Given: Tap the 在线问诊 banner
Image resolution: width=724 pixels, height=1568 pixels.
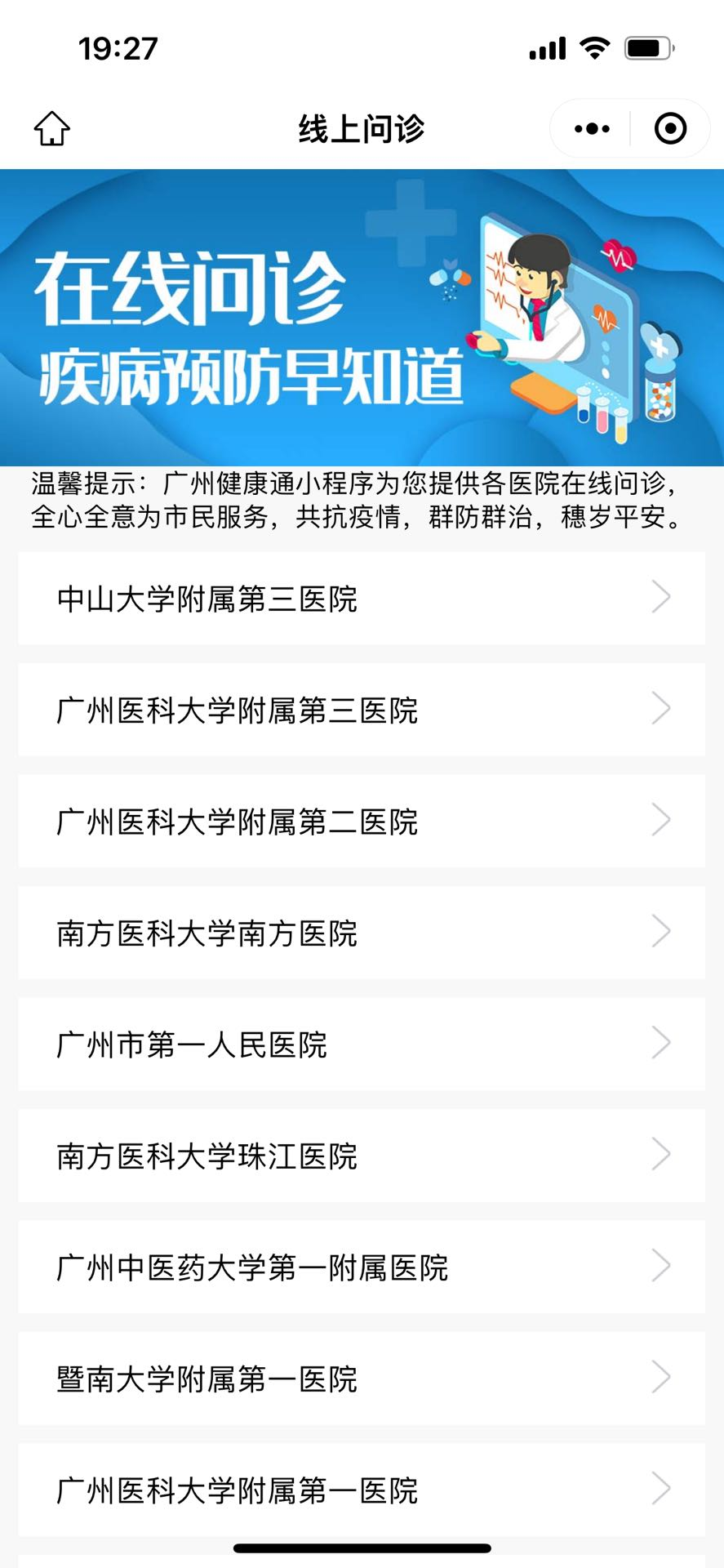Looking at the screenshot, I should [362, 317].
